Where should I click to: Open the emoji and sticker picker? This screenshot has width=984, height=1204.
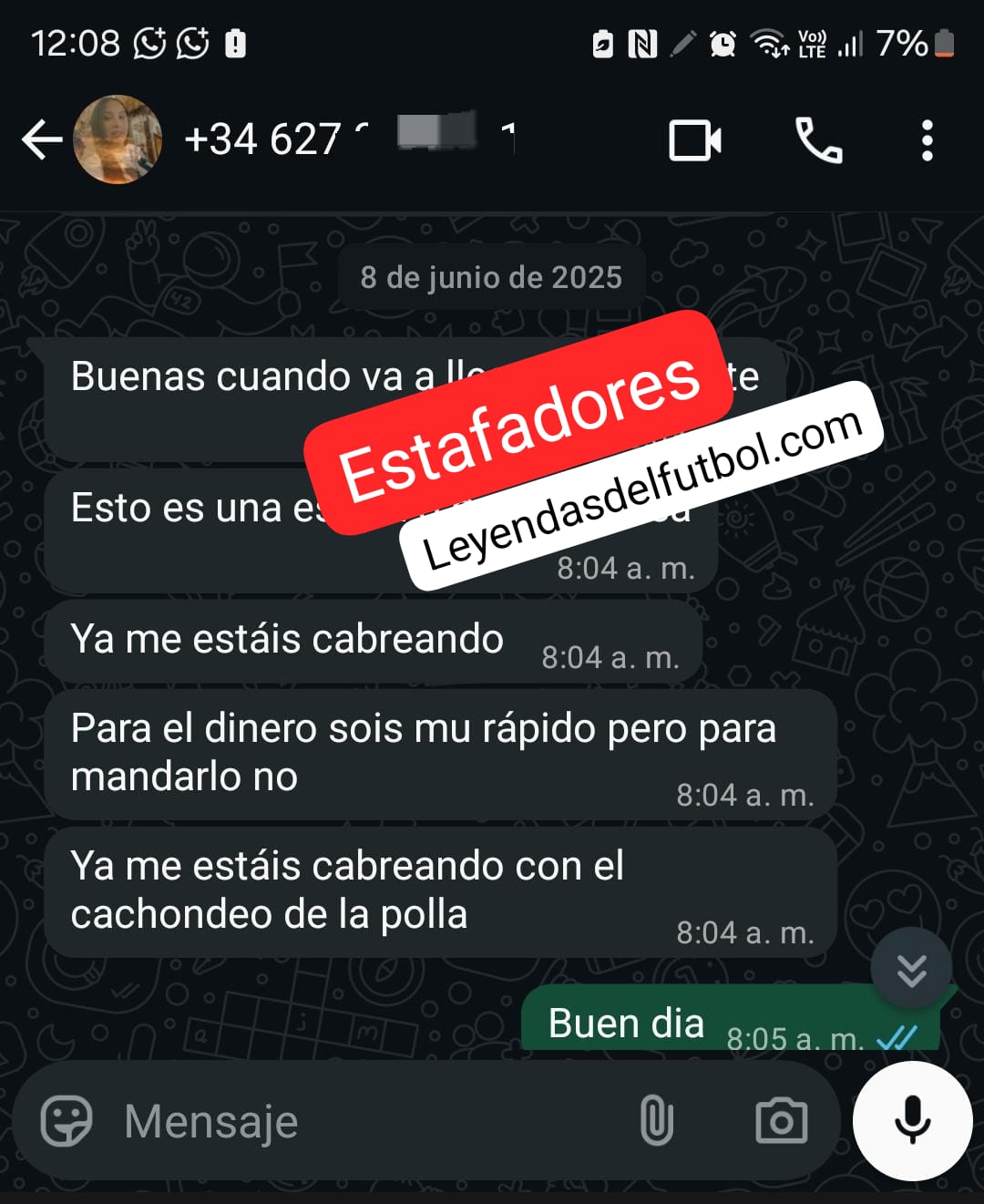click(x=67, y=1120)
